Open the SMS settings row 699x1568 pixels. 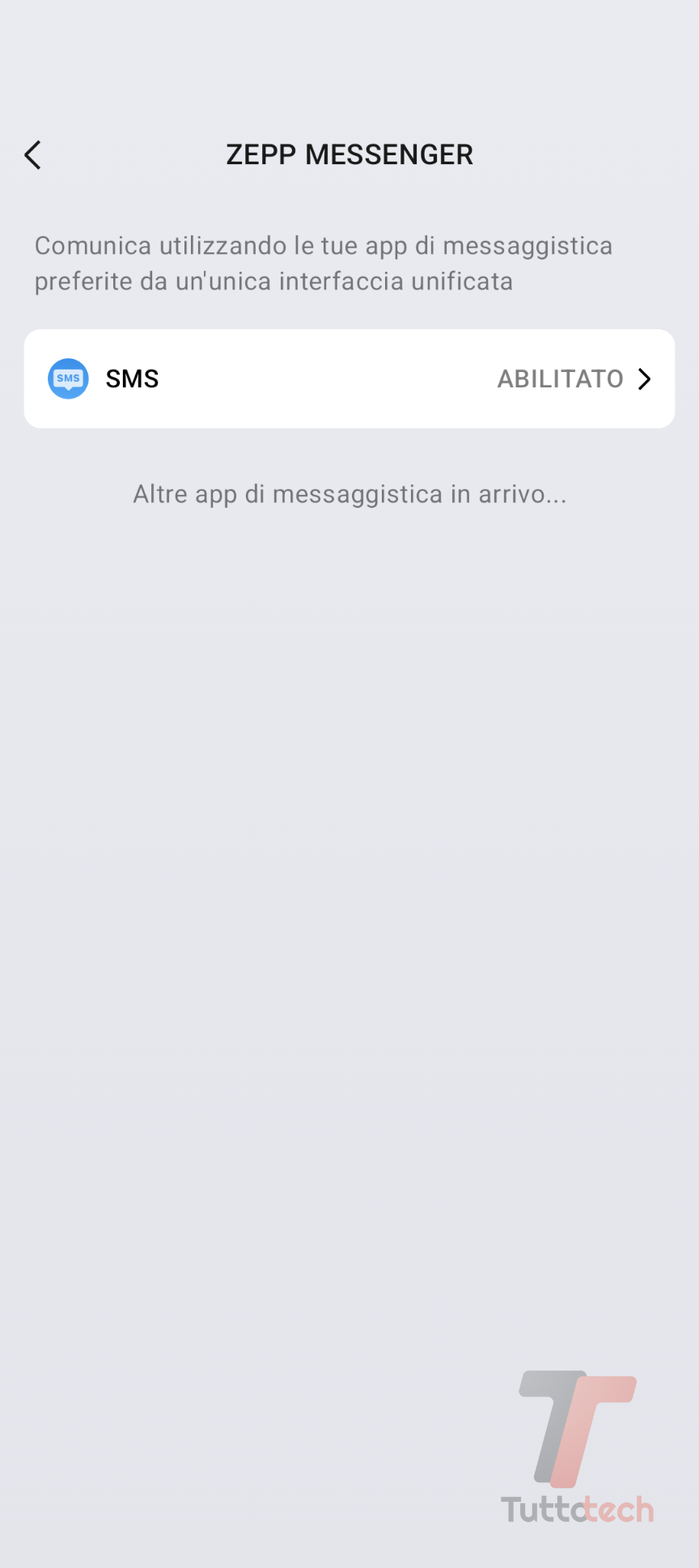tap(349, 378)
